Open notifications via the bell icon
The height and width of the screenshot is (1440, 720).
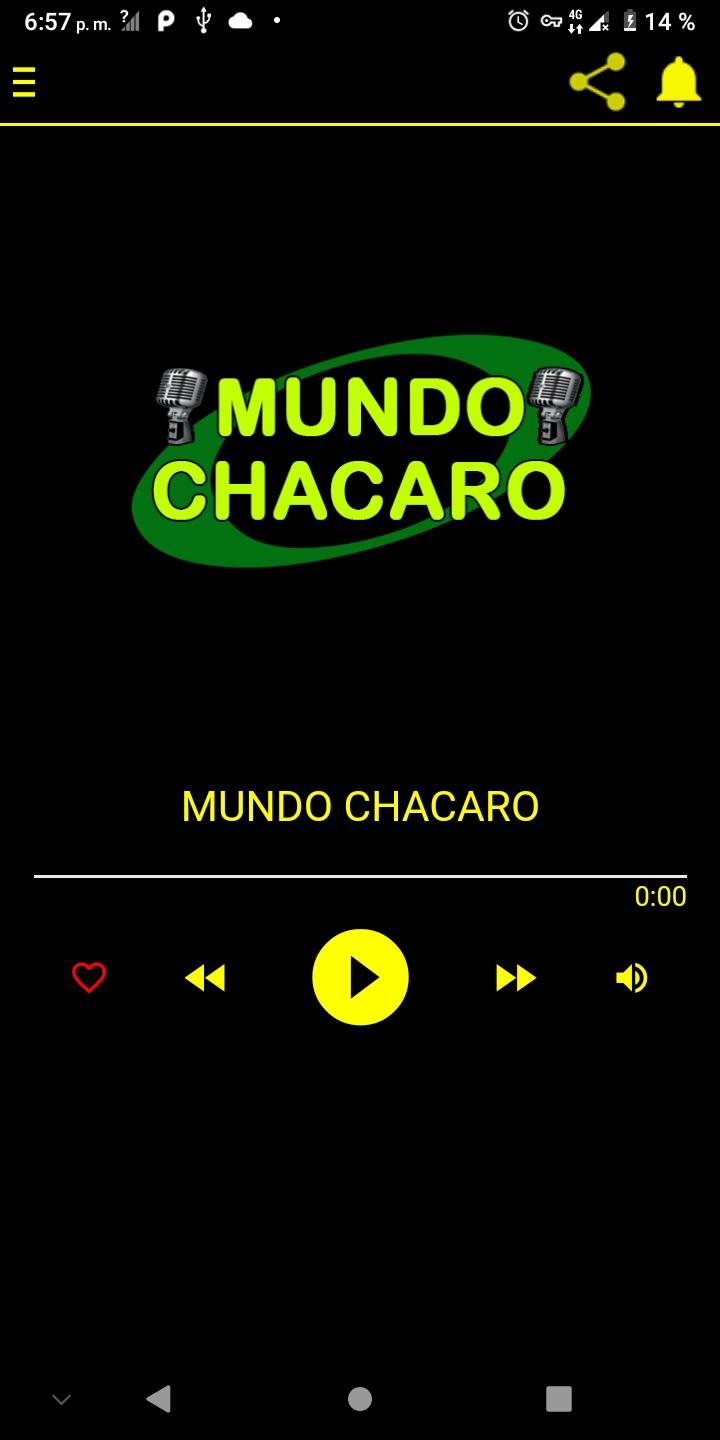(677, 82)
